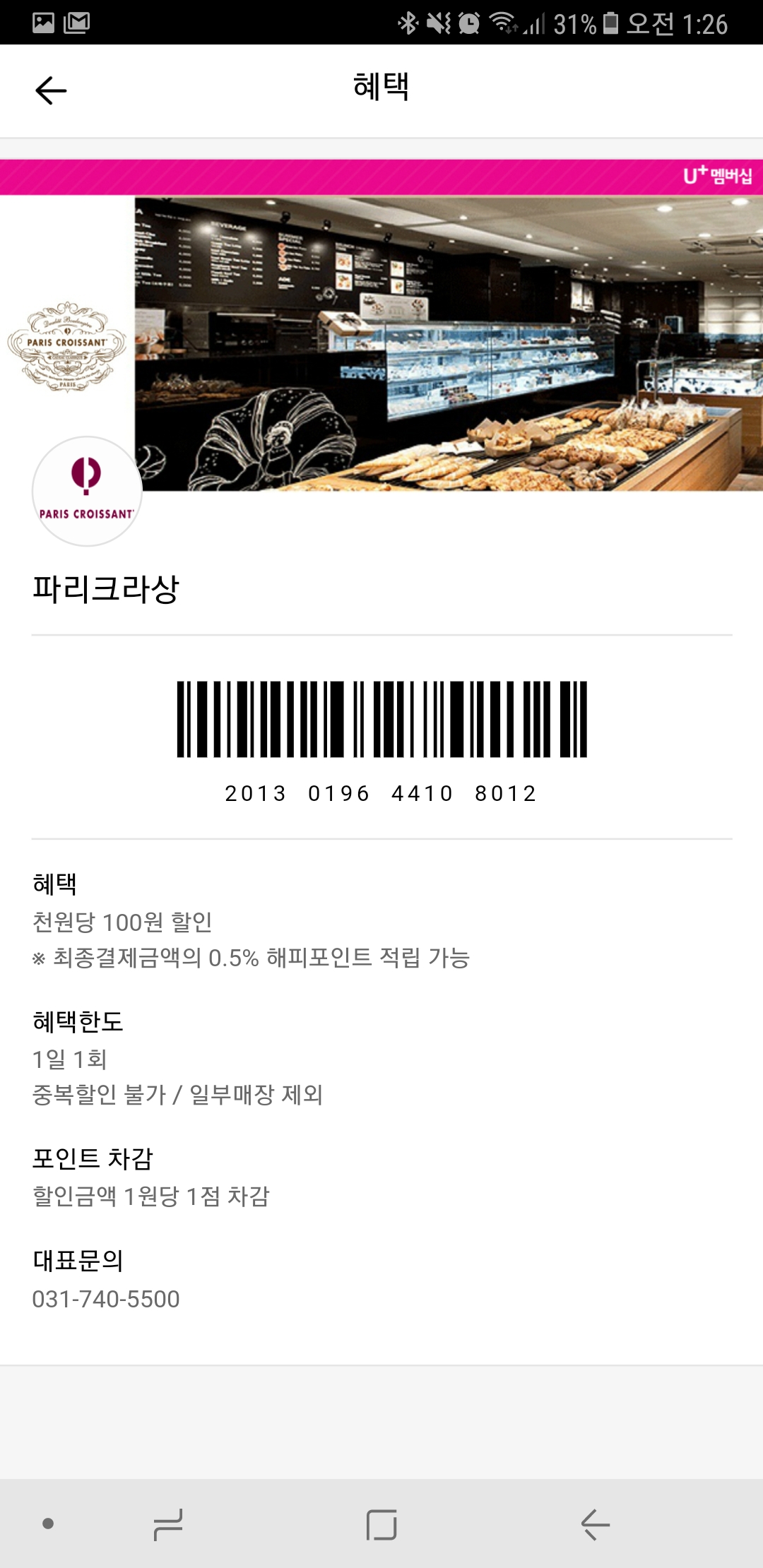
Task: Tap the home button in the navigation bar
Action: (x=381, y=1524)
